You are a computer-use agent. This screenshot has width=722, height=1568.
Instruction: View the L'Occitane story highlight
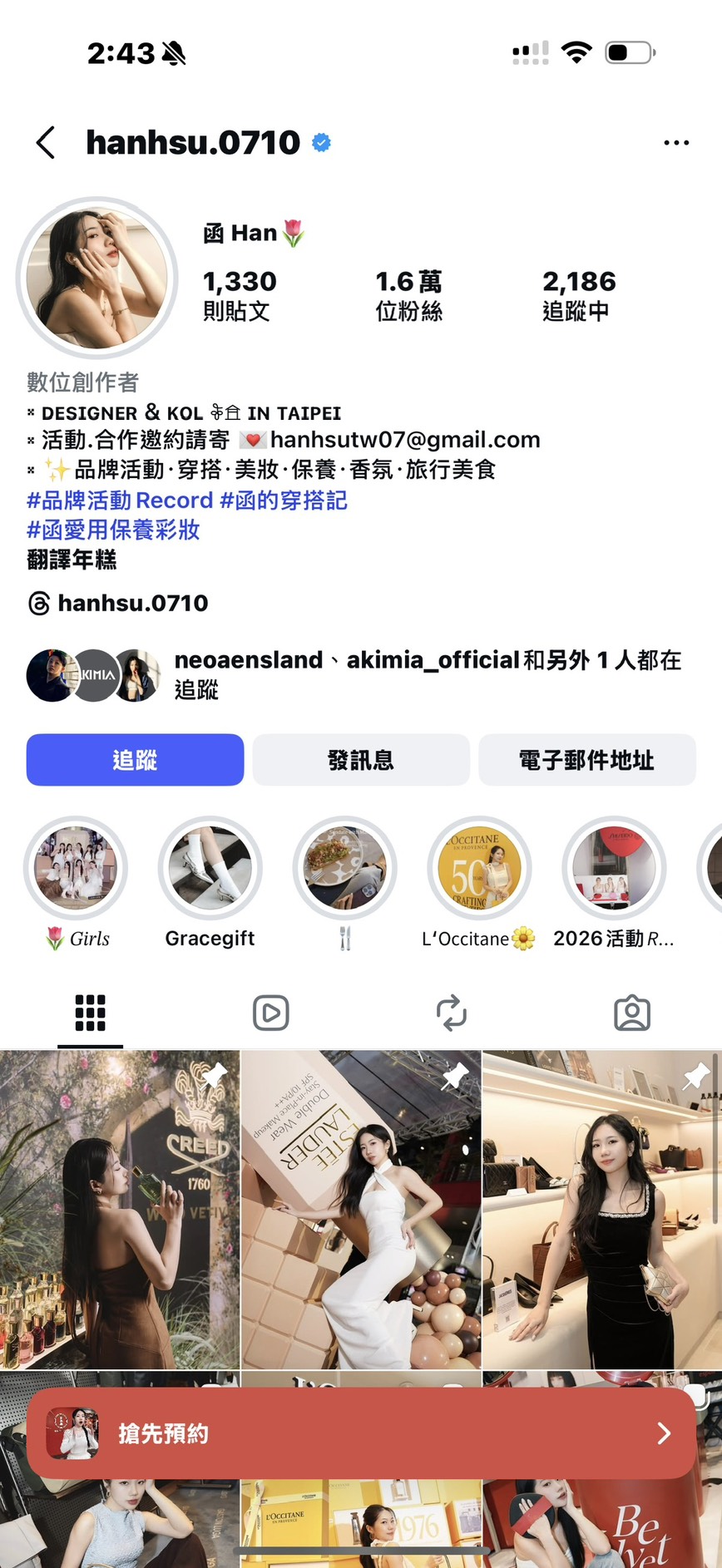click(479, 867)
